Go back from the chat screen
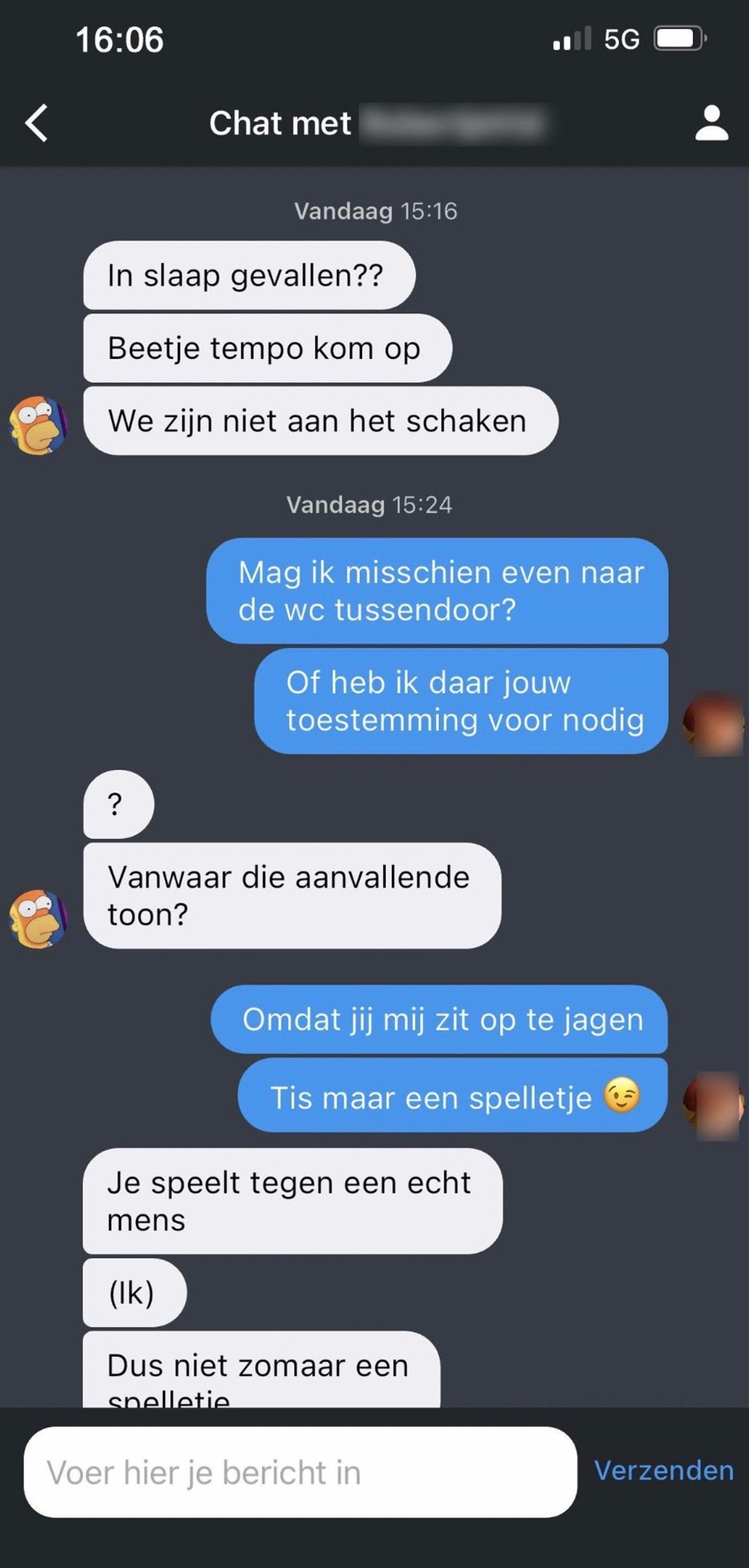749x1568 pixels. [x=36, y=123]
